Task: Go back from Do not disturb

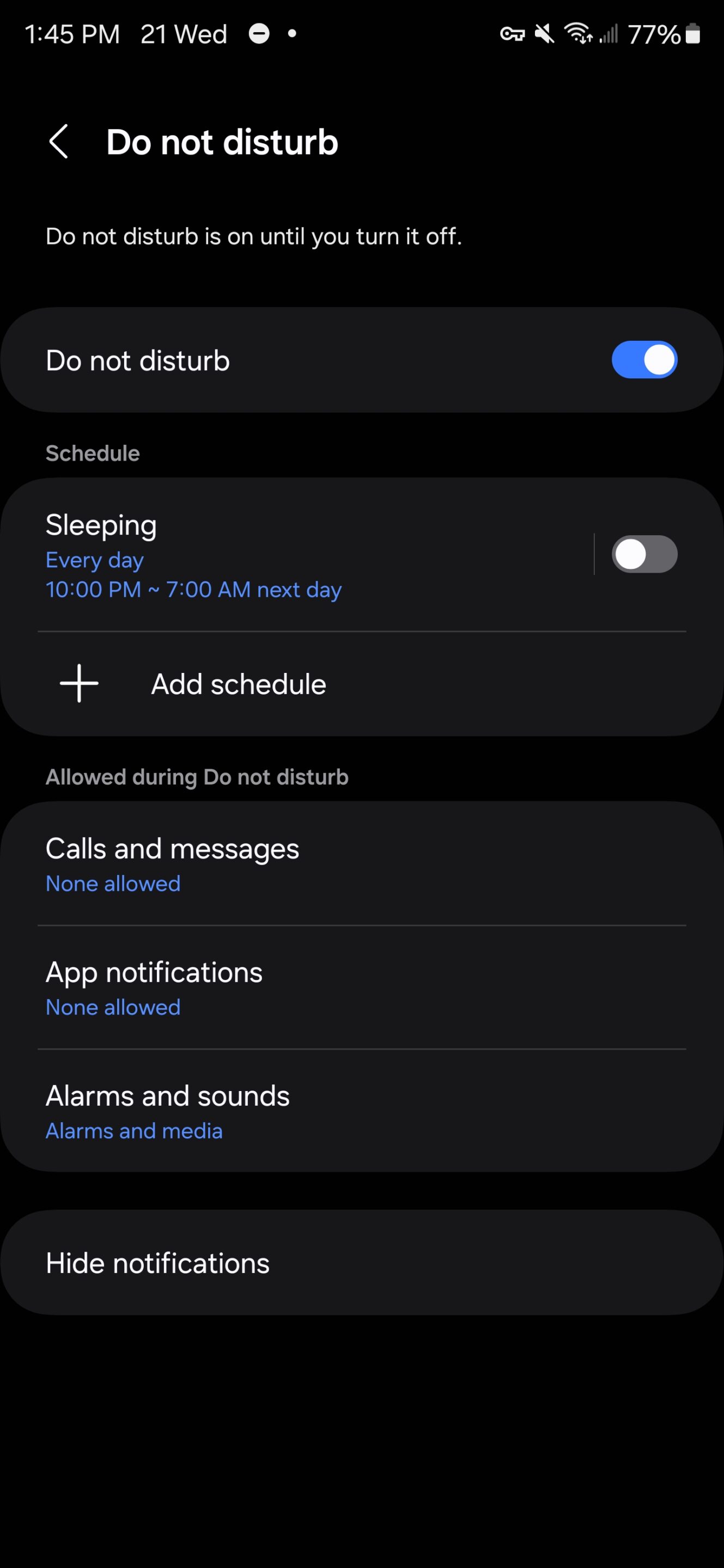Action: point(58,142)
